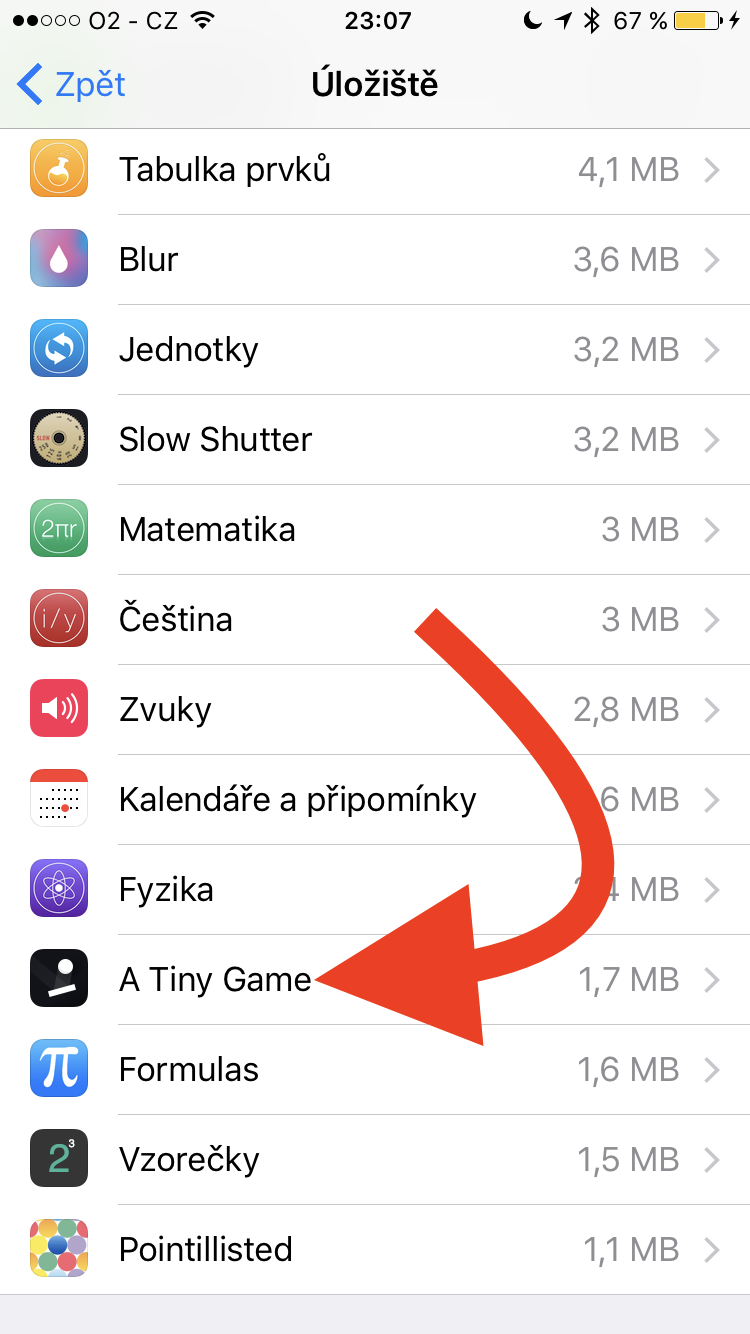This screenshot has width=750, height=1334.
Task: Open Slow Shutter storage details
Action: click(x=375, y=440)
